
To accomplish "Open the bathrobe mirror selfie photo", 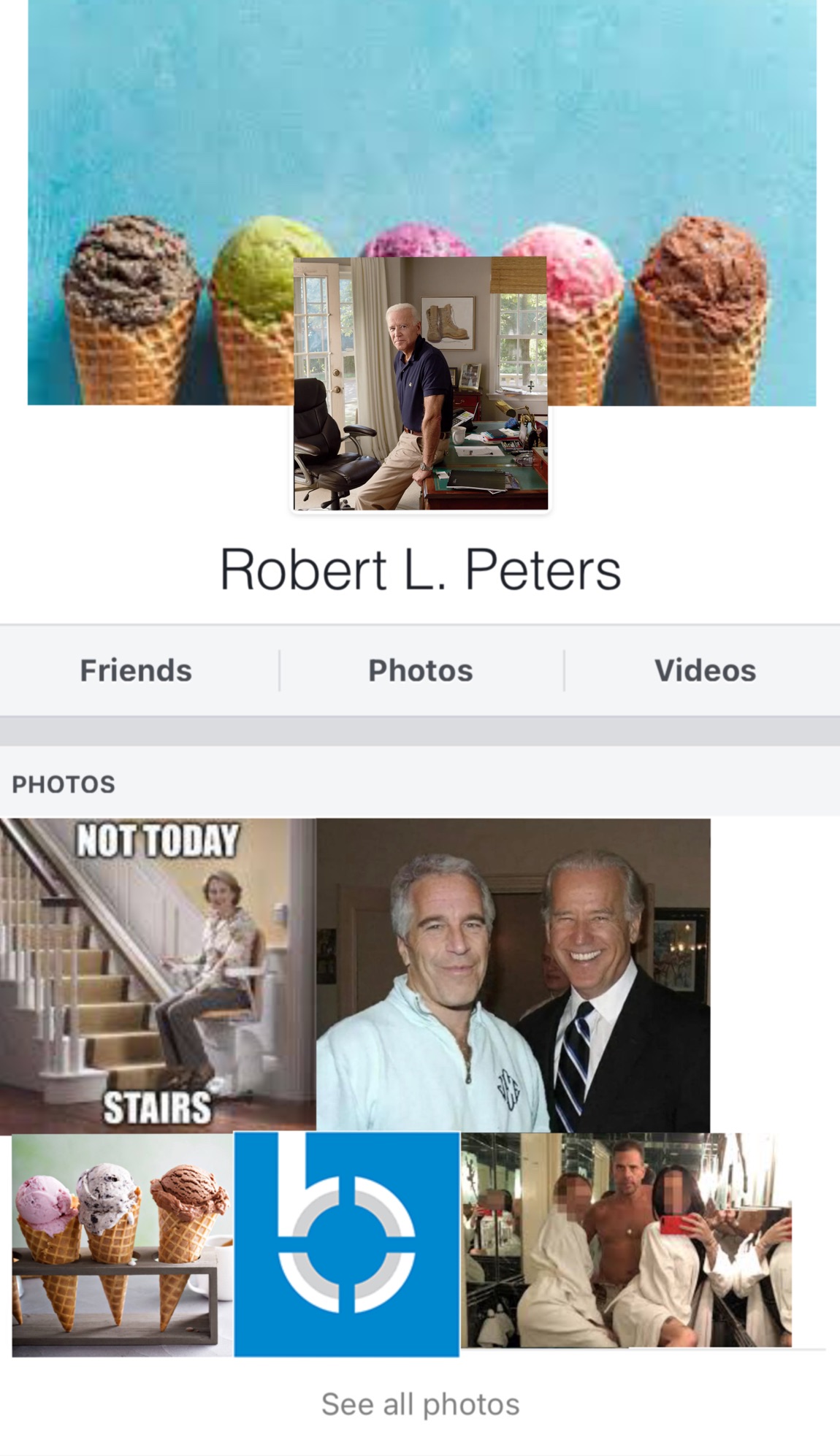I will click(626, 1240).
